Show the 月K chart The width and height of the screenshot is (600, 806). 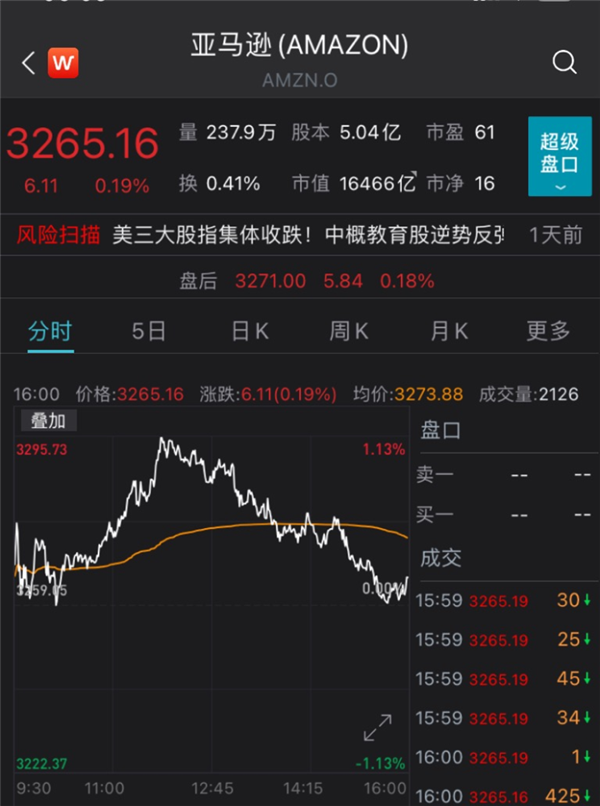[449, 331]
